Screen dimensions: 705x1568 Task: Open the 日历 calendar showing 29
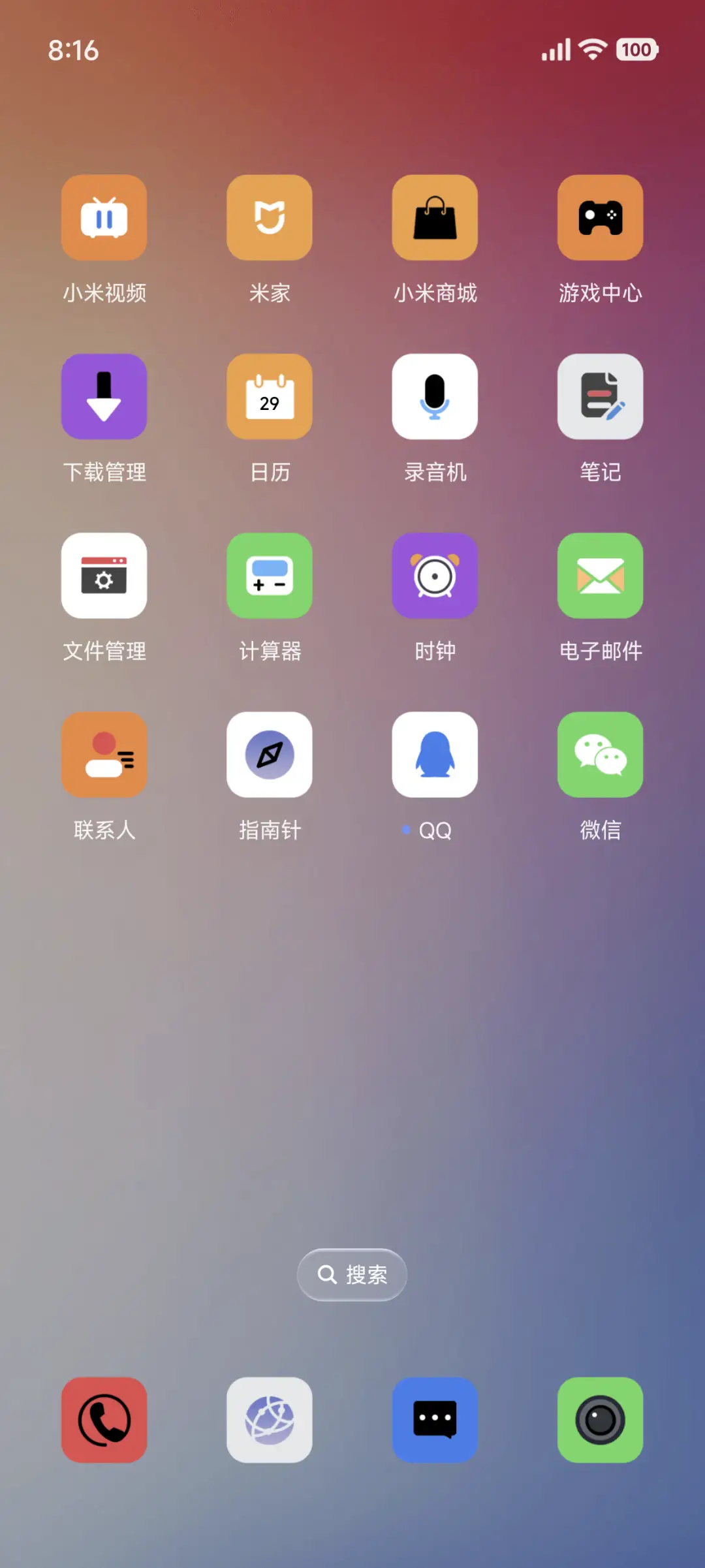coord(270,396)
